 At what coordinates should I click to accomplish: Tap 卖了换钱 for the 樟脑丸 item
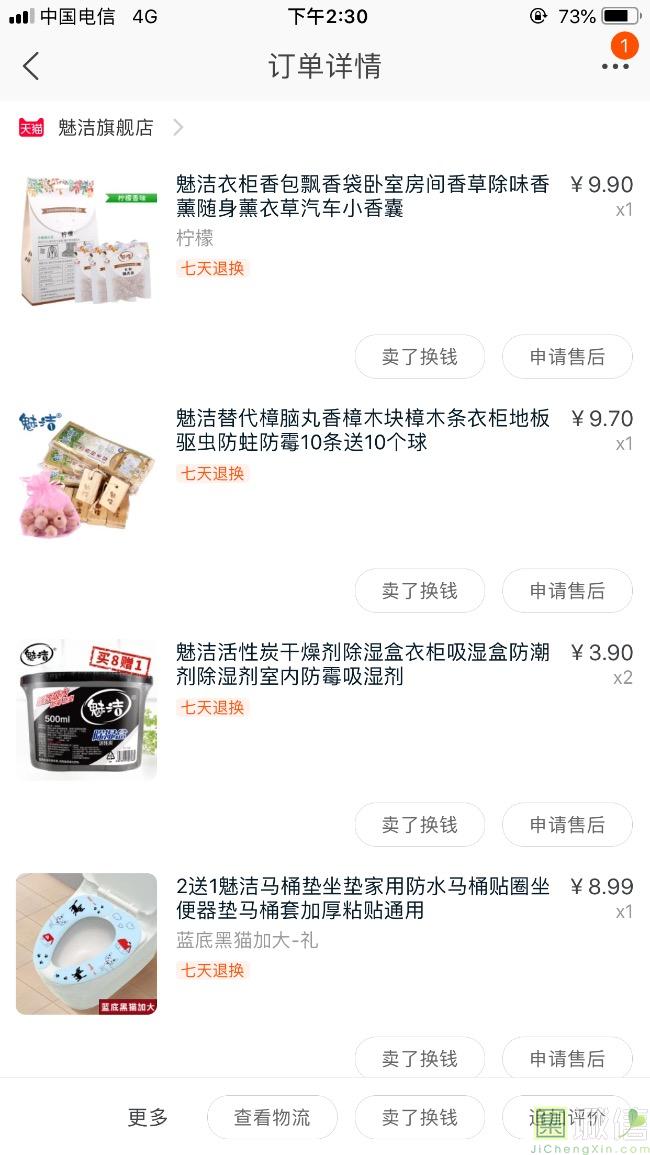coord(419,591)
